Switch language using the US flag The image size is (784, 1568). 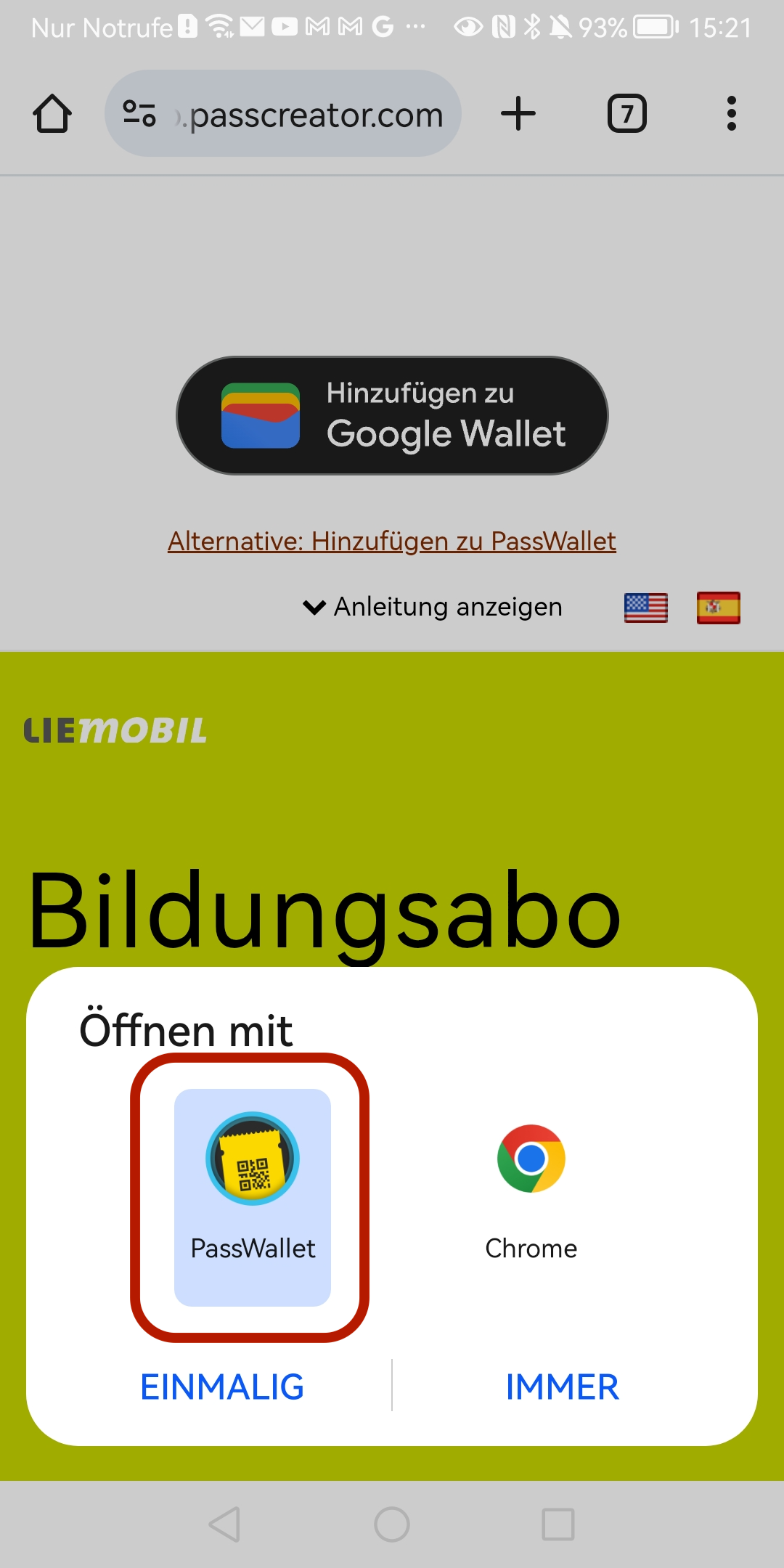(x=645, y=608)
